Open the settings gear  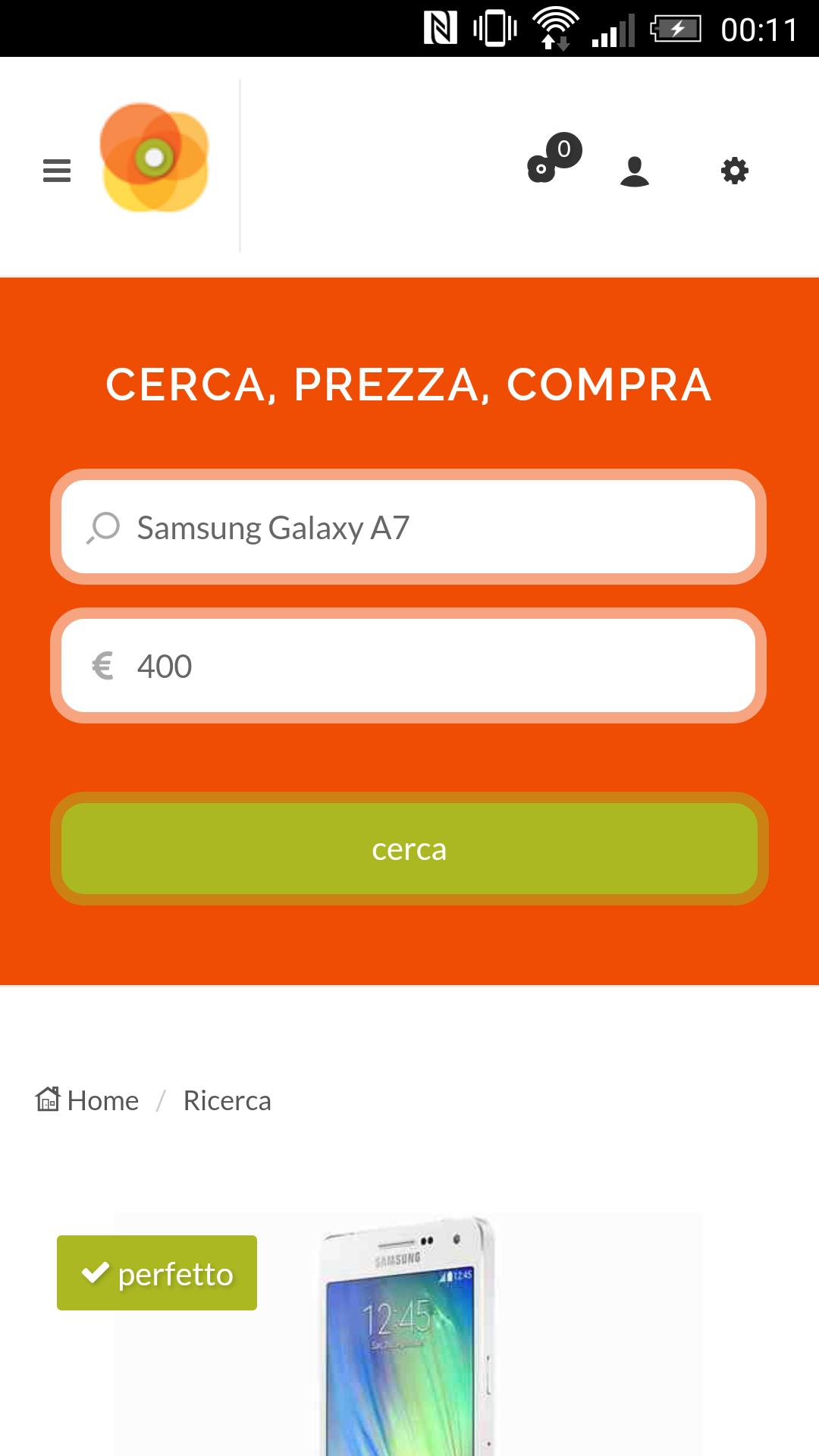[734, 171]
